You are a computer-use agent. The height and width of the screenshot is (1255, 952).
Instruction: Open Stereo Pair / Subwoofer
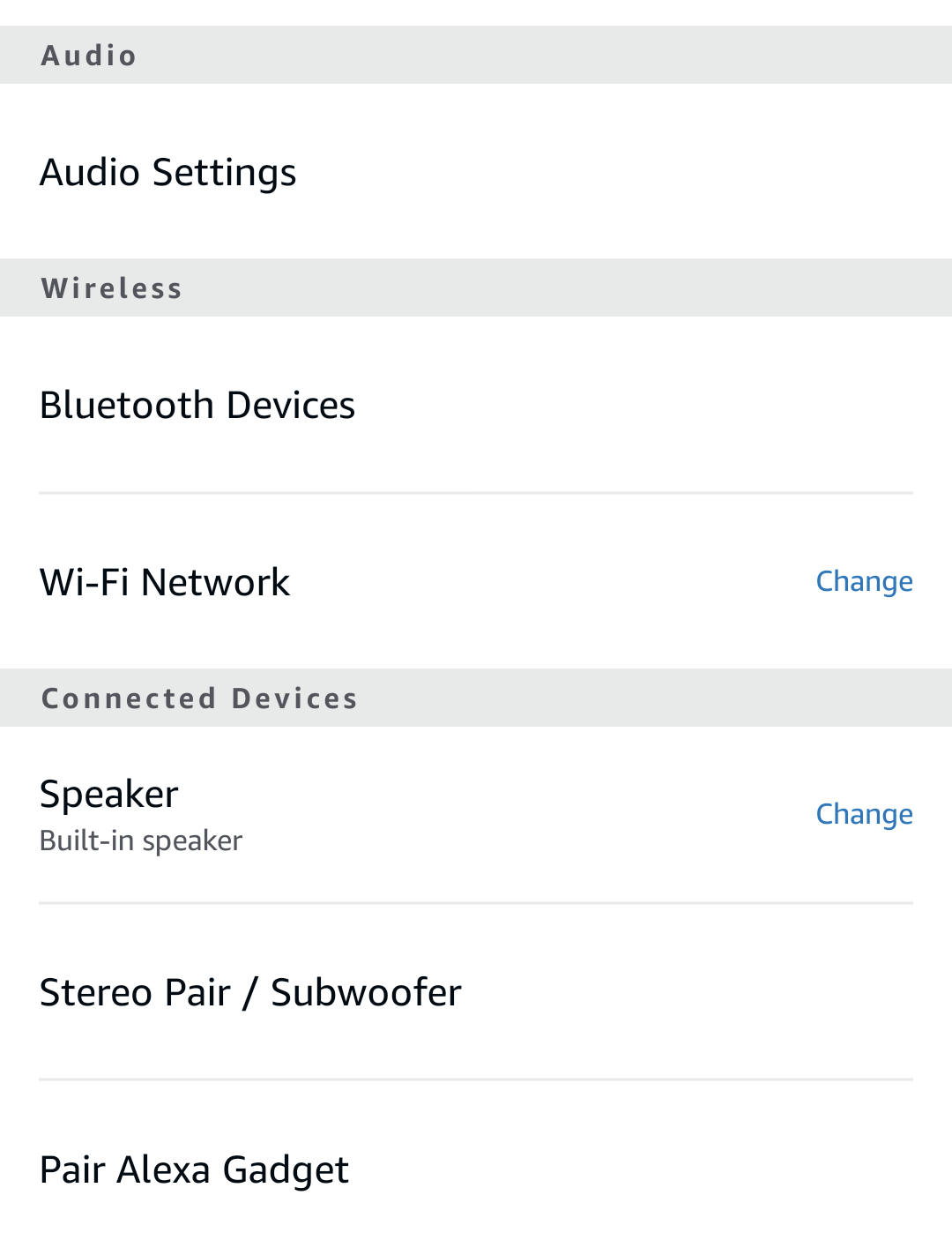pyautogui.click(x=250, y=993)
